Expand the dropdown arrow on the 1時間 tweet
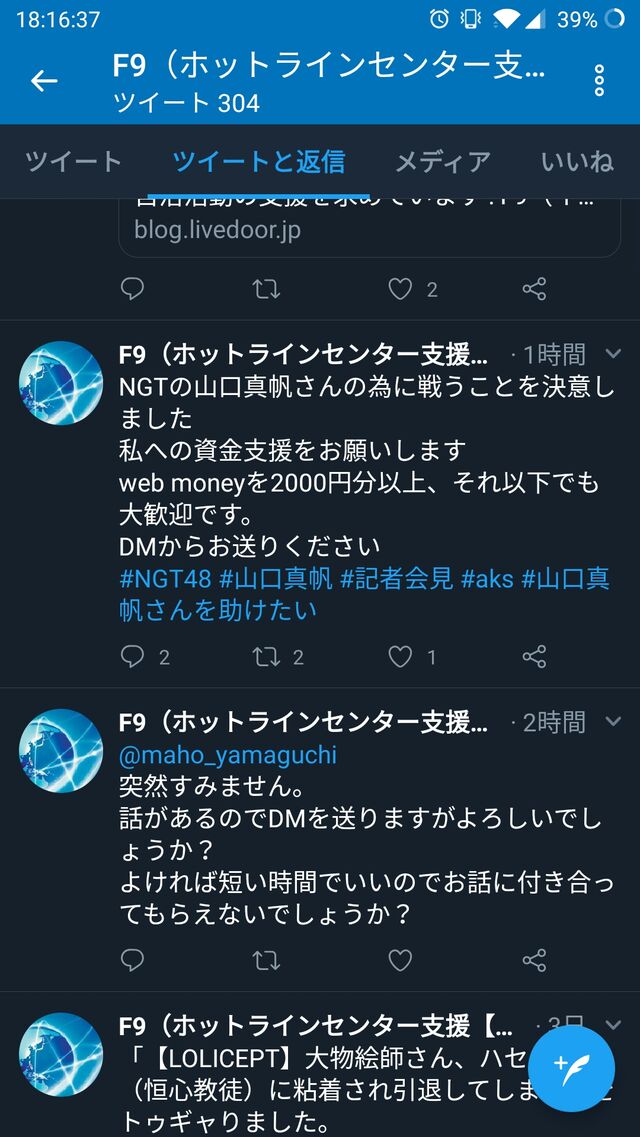Viewport: 640px width, 1137px height. pos(613,353)
